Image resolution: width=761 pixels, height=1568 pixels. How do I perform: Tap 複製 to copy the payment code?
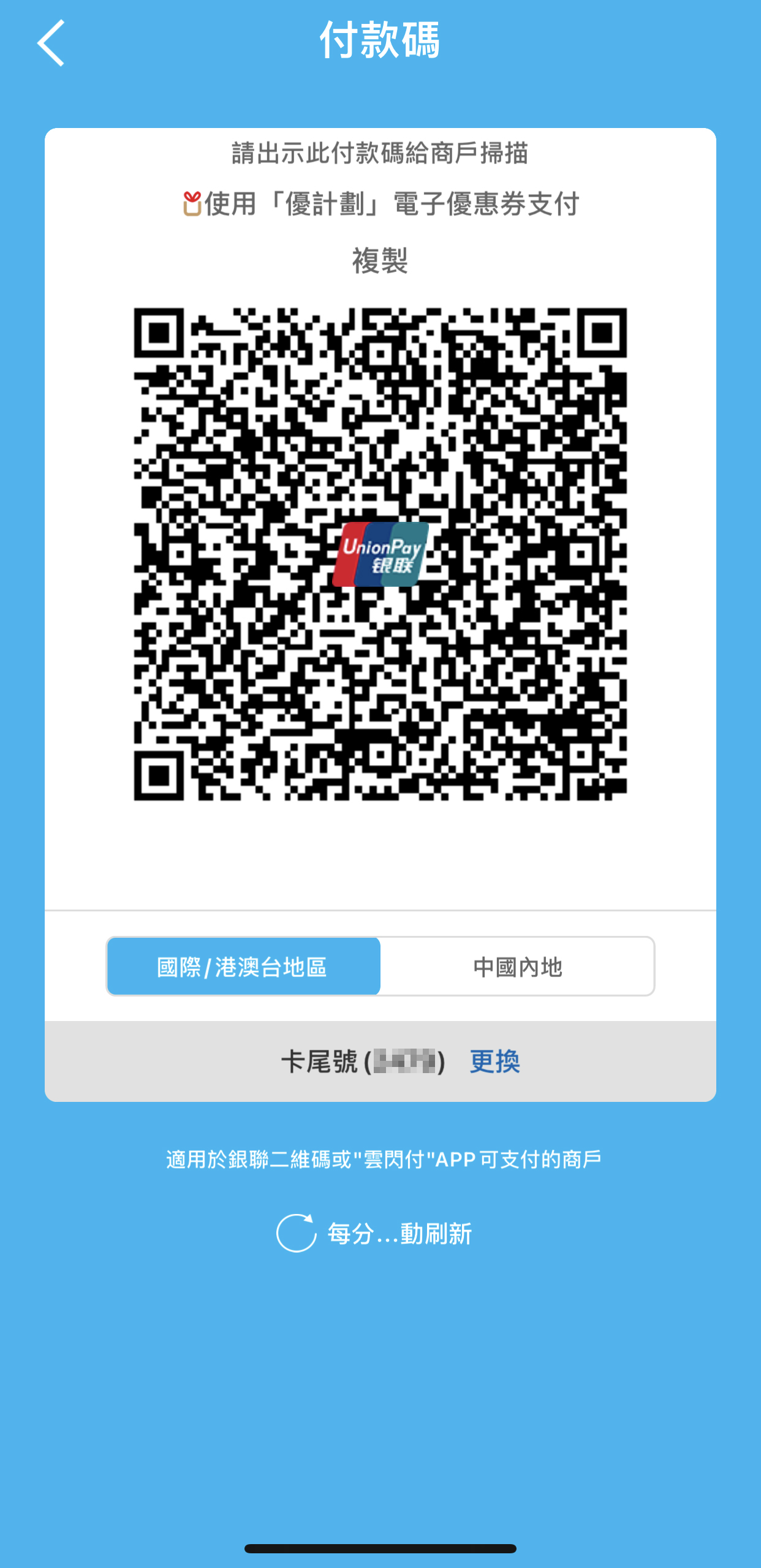click(380, 261)
